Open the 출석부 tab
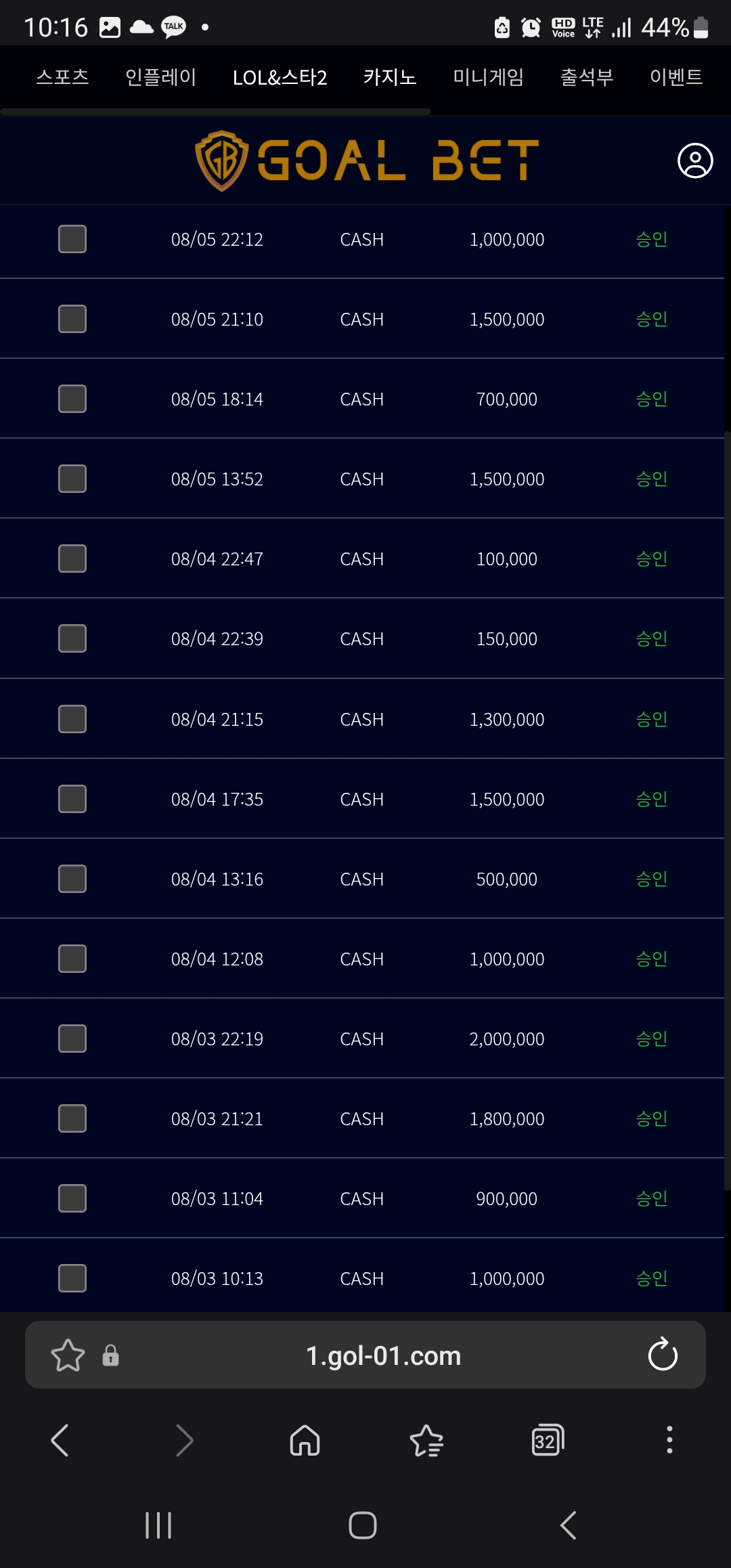The image size is (731, 1568). (587, 77)
